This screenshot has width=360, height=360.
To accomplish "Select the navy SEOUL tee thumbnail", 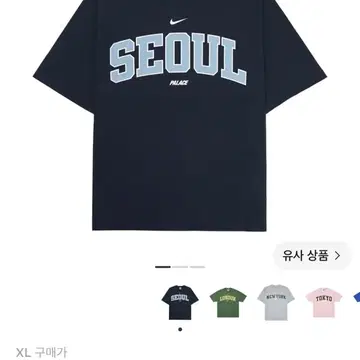I will pos(180,302).
